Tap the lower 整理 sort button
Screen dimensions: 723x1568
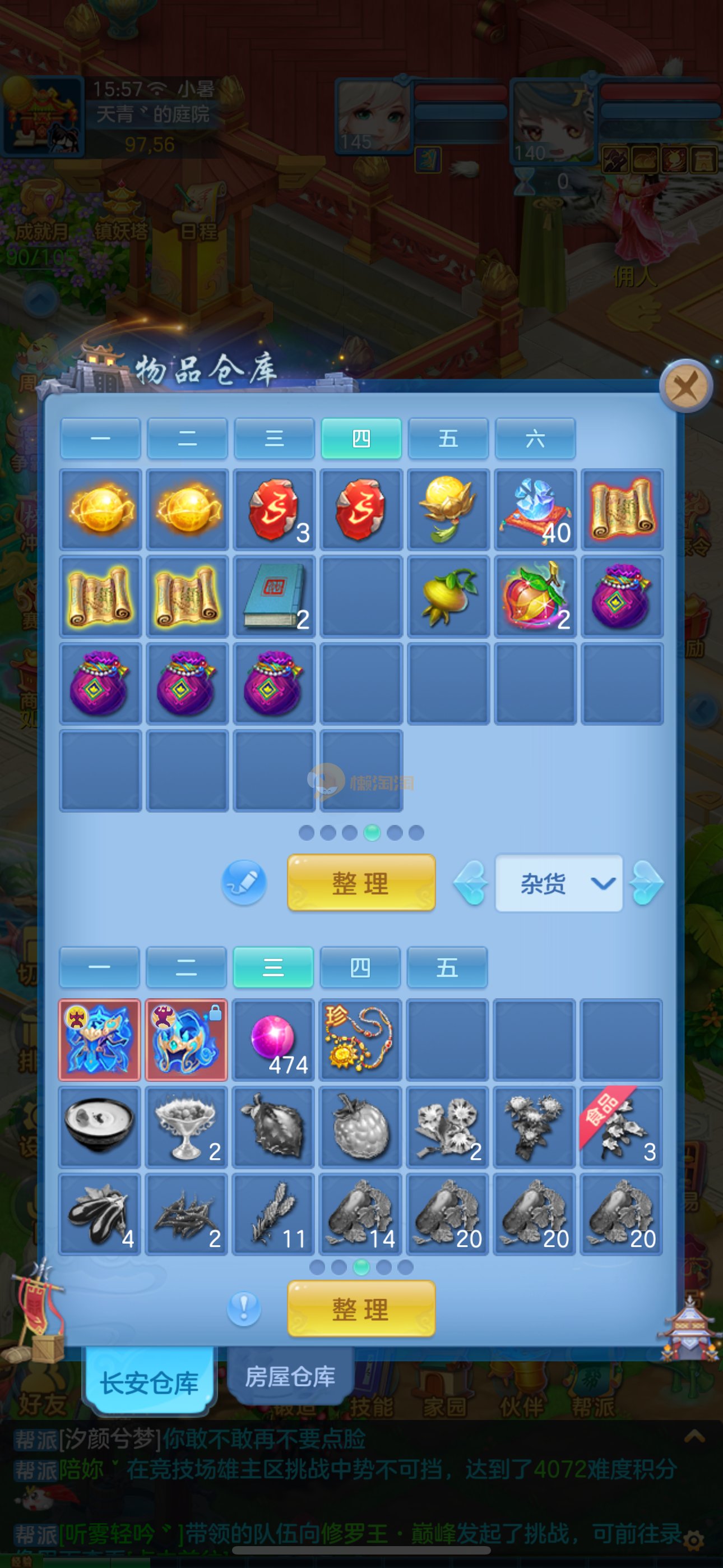point(361,1309)
